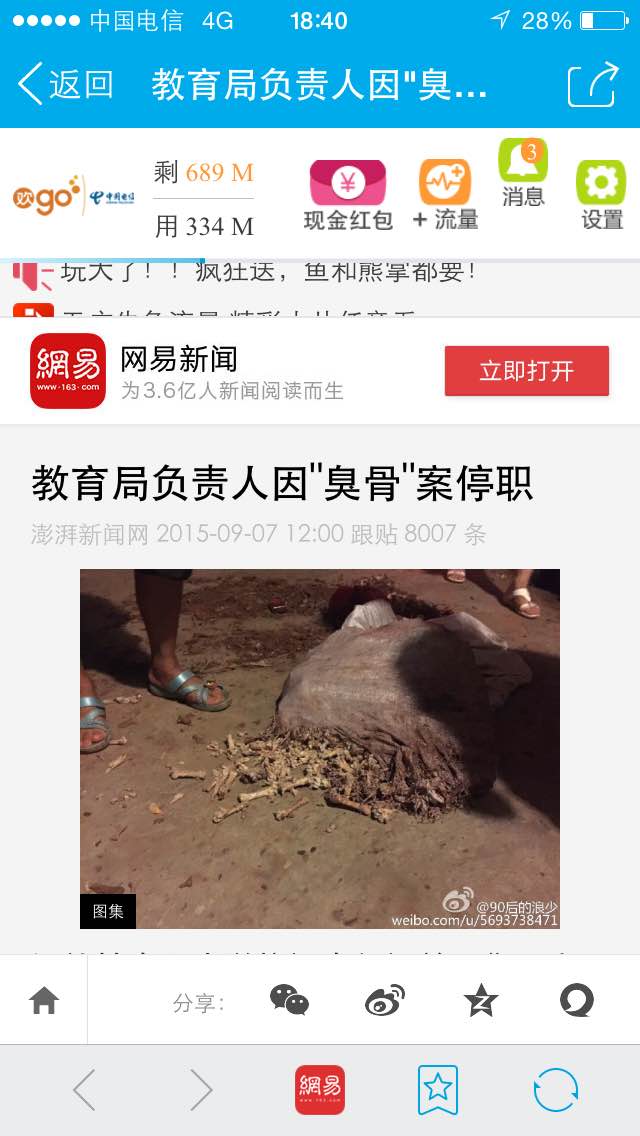The width and height of the screenshot is (640, 1136).
Task: Open the share icon in top bar
Action: tap(594, 84)
